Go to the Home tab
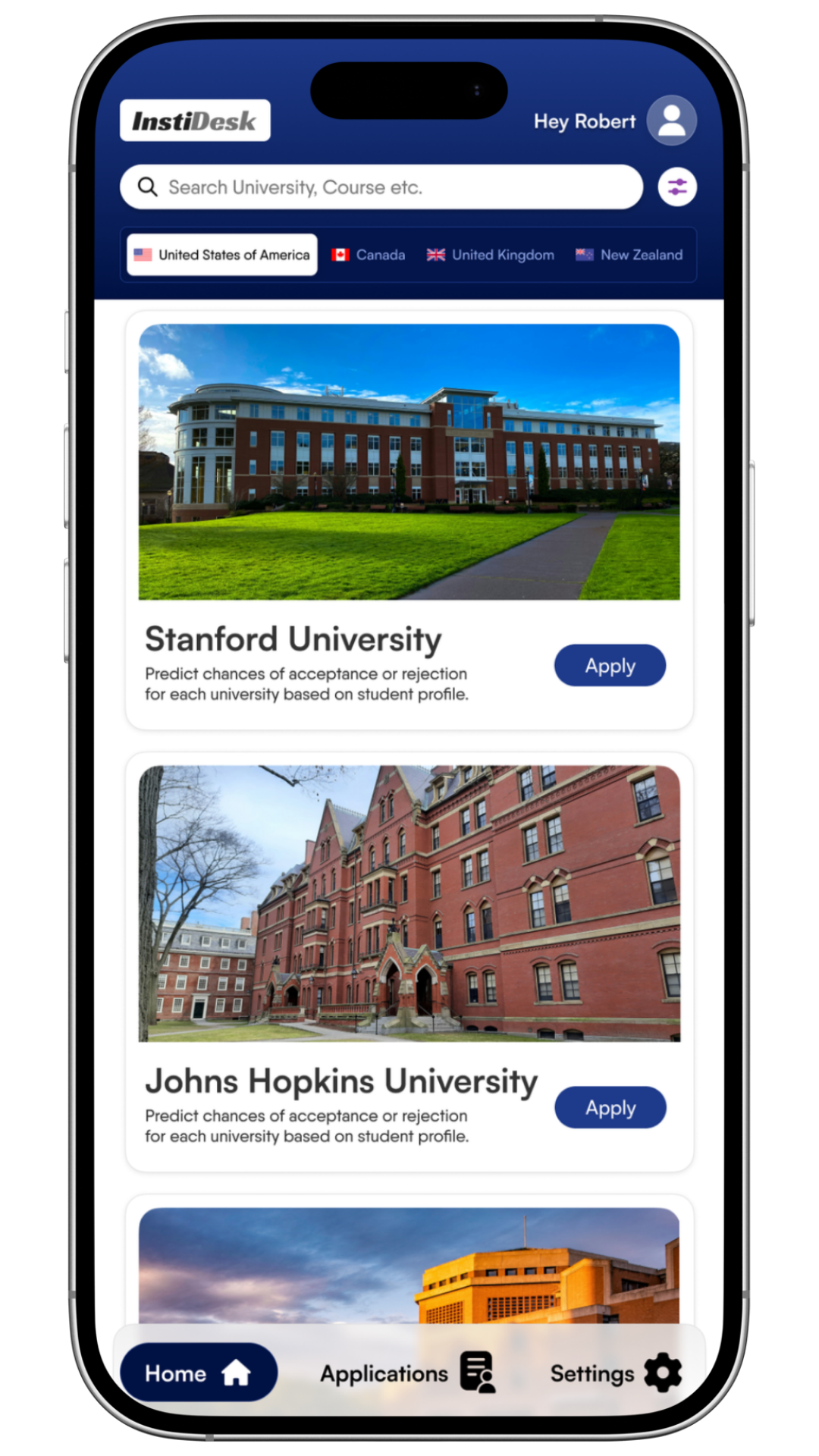819x1456 pixels. pos(199,1373)
